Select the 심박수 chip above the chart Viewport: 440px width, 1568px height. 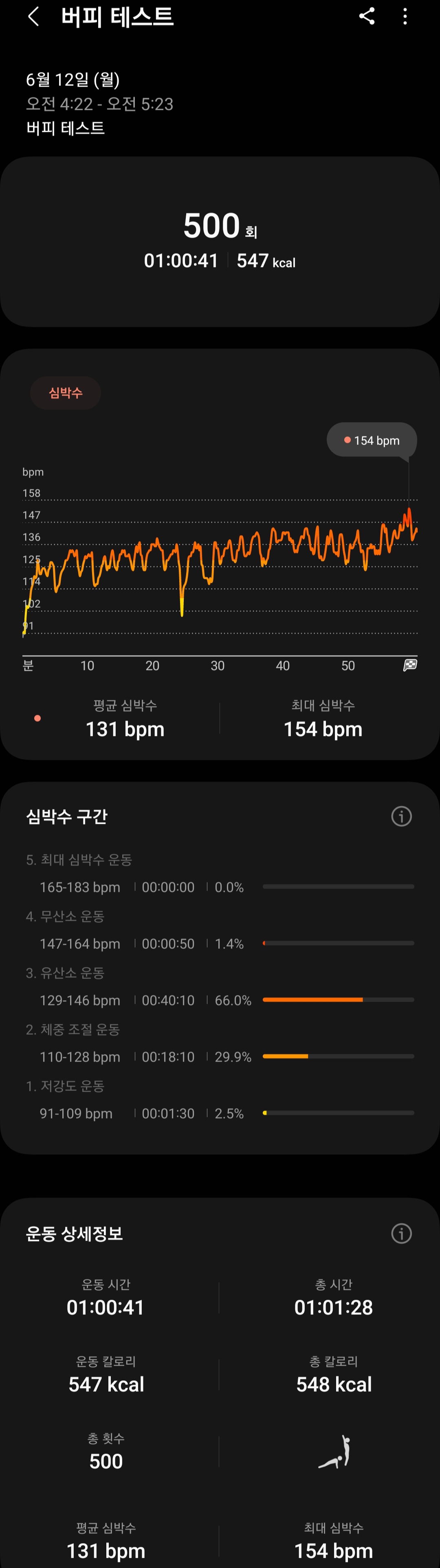pyautogui.click(x=66, y=392)
